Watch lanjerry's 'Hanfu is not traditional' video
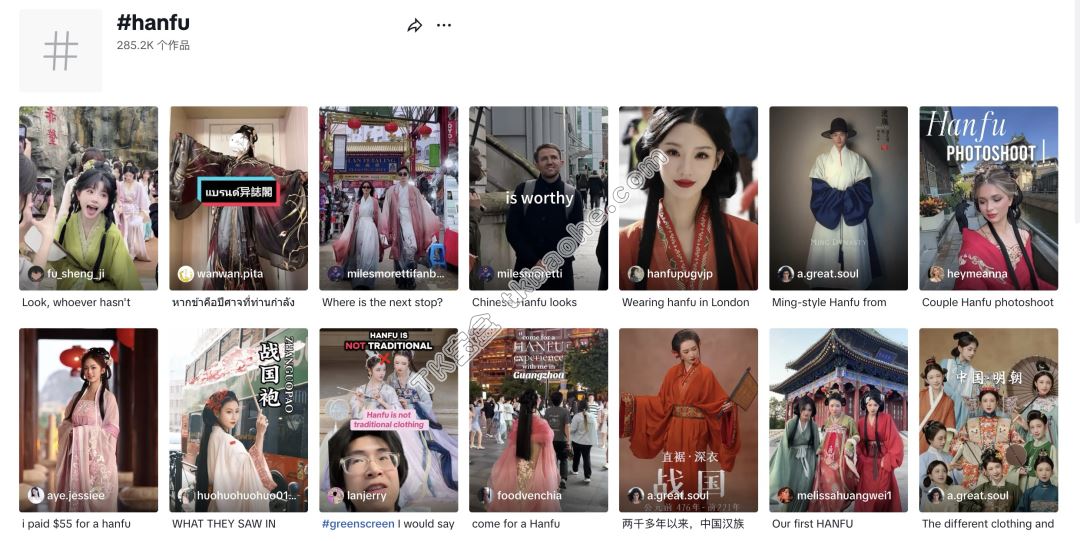The width and height of the screenshot is (1080, 541). (x=388, y=420)
